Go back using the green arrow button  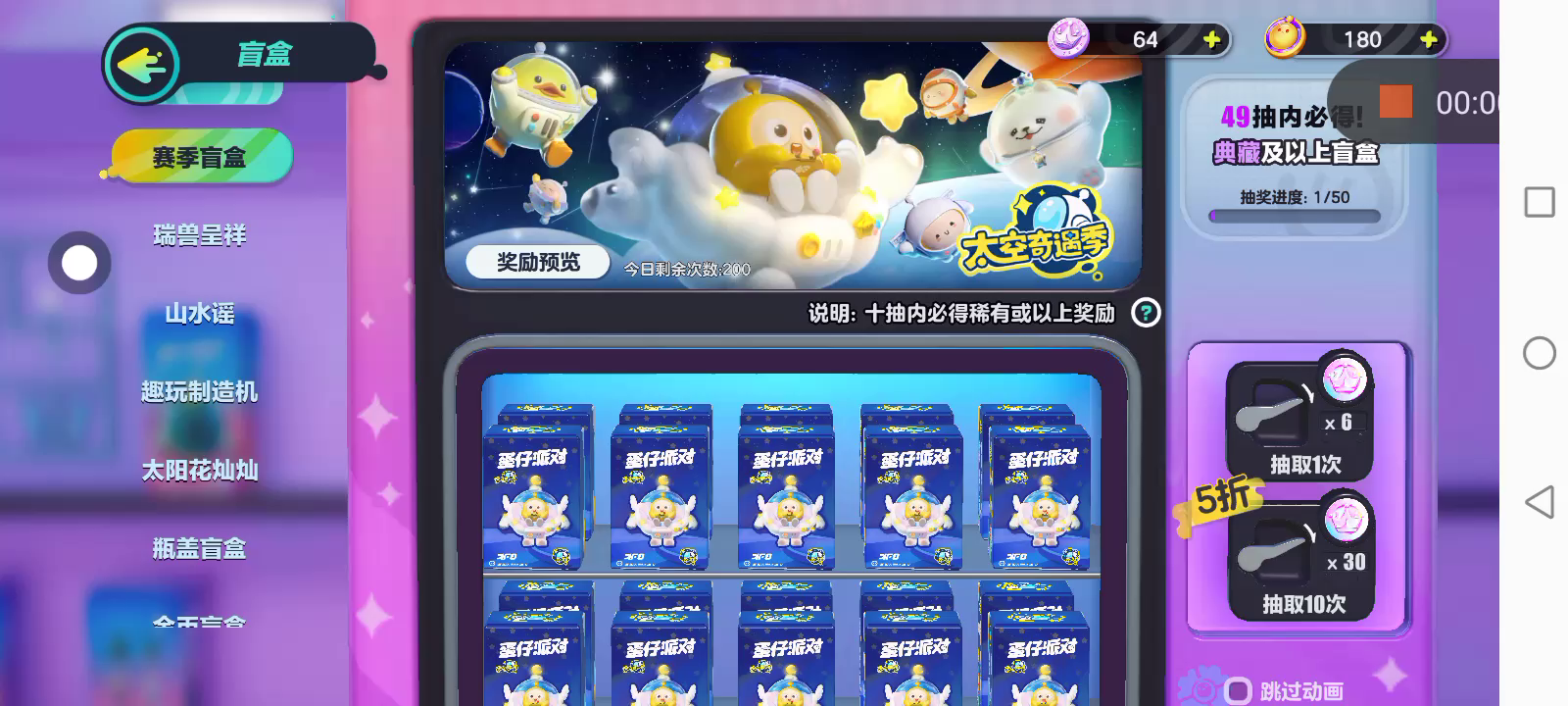click(143, 66)
